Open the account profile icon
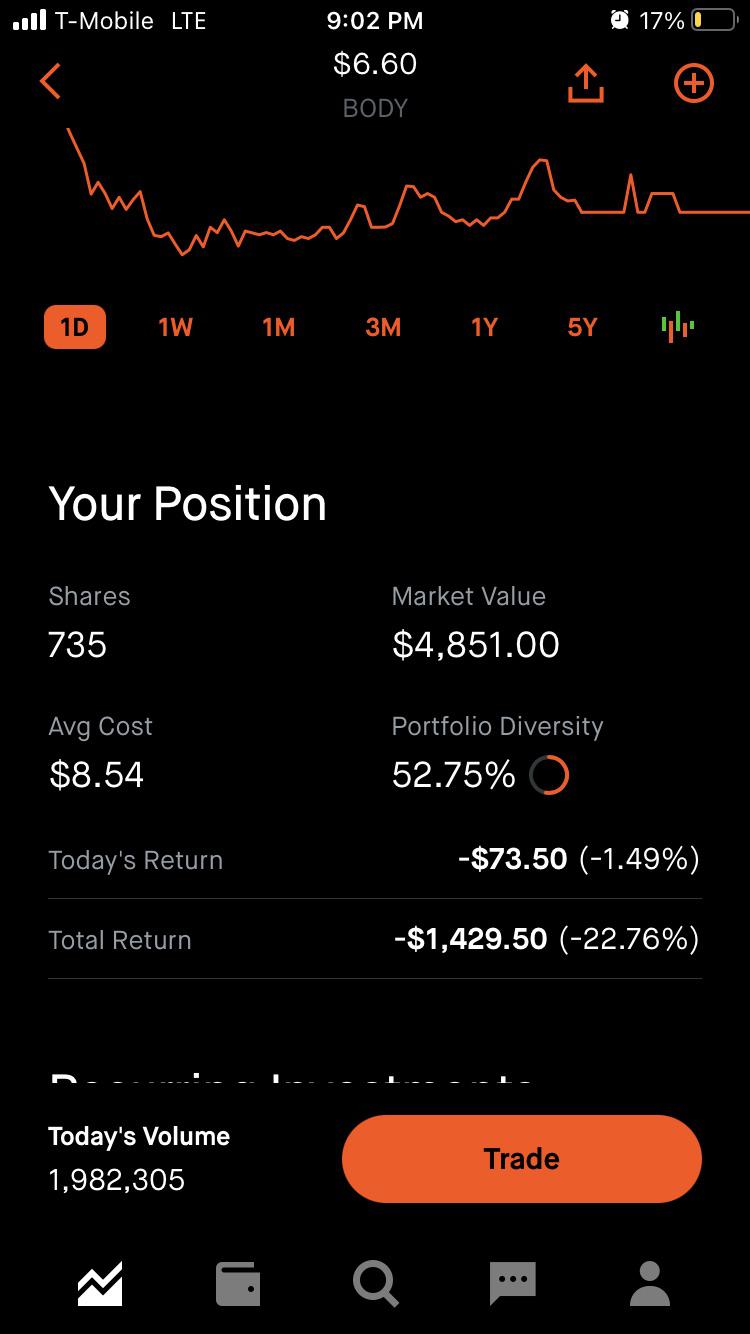 (x=649, y=1281)
